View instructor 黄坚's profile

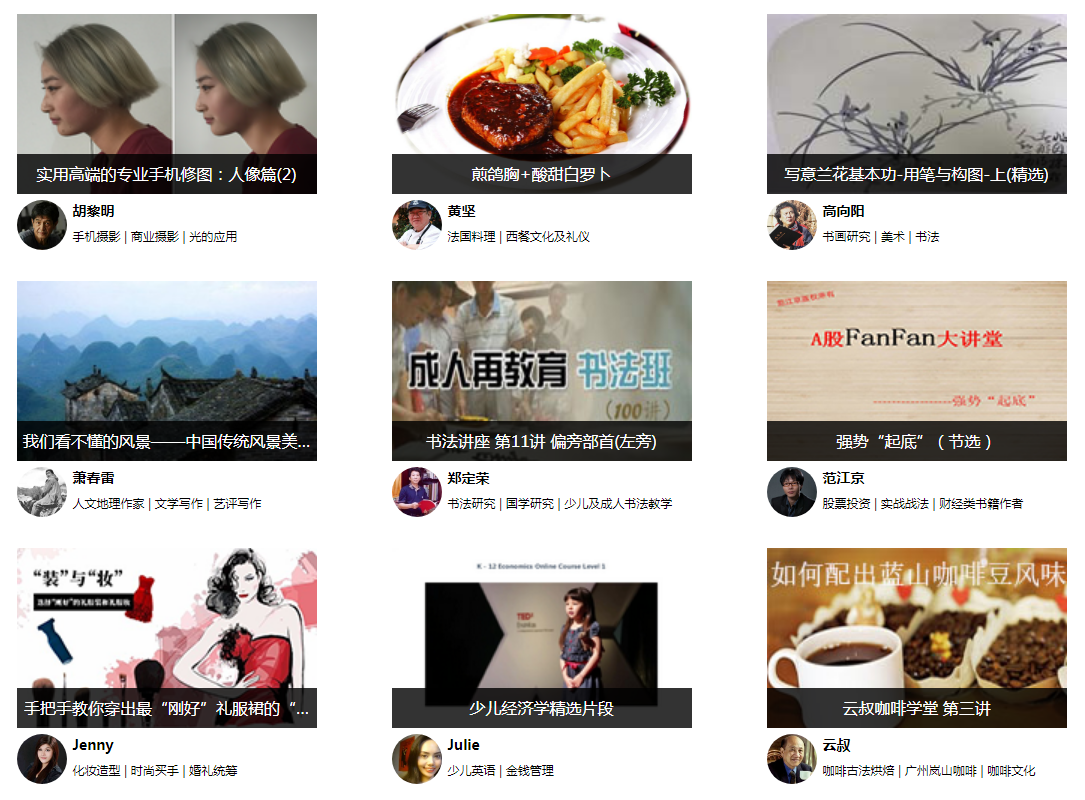pos(461,211)
